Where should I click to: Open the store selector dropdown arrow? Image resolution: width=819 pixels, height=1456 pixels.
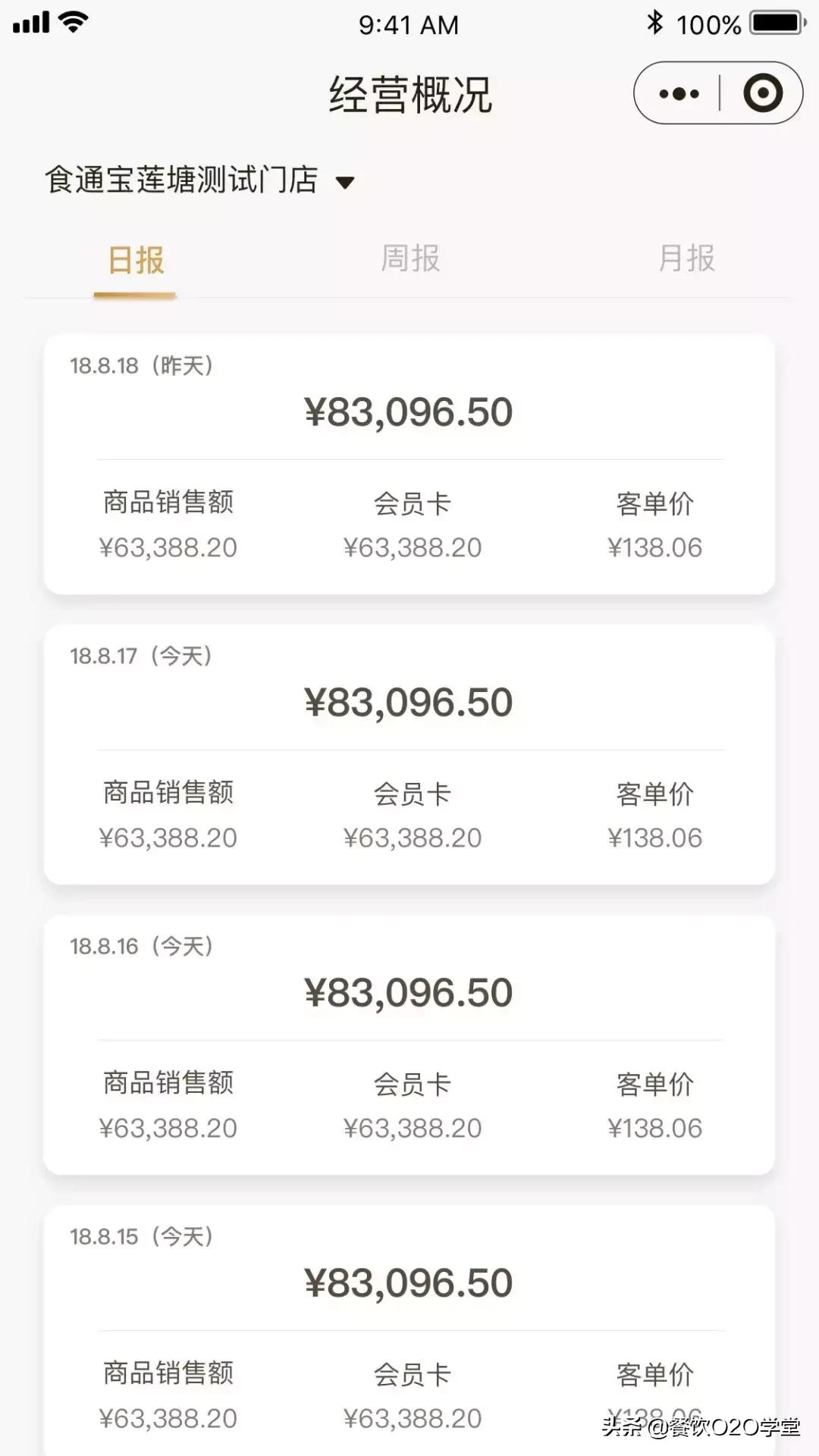[347, 181]
